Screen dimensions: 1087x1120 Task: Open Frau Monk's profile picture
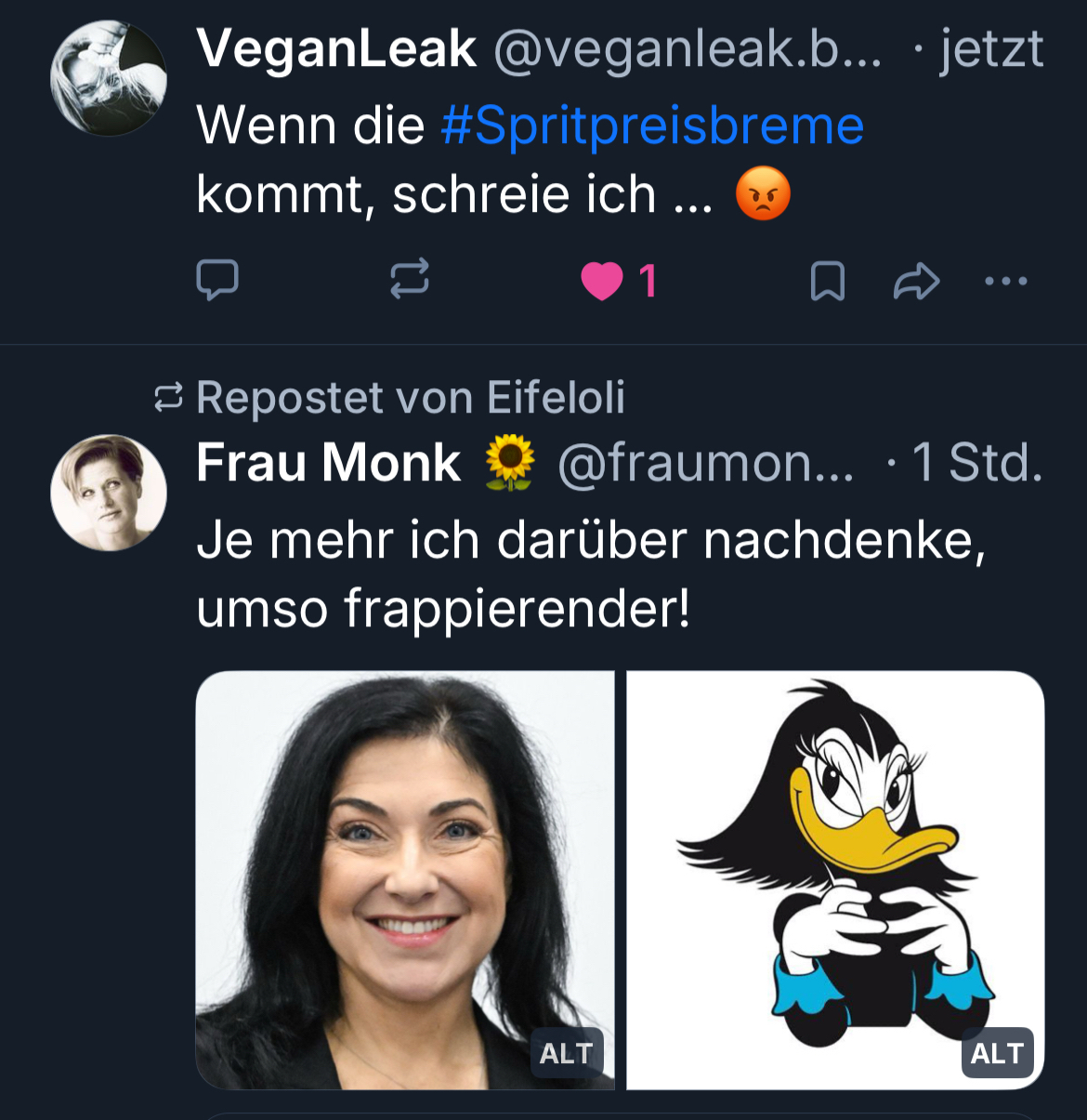109,492
